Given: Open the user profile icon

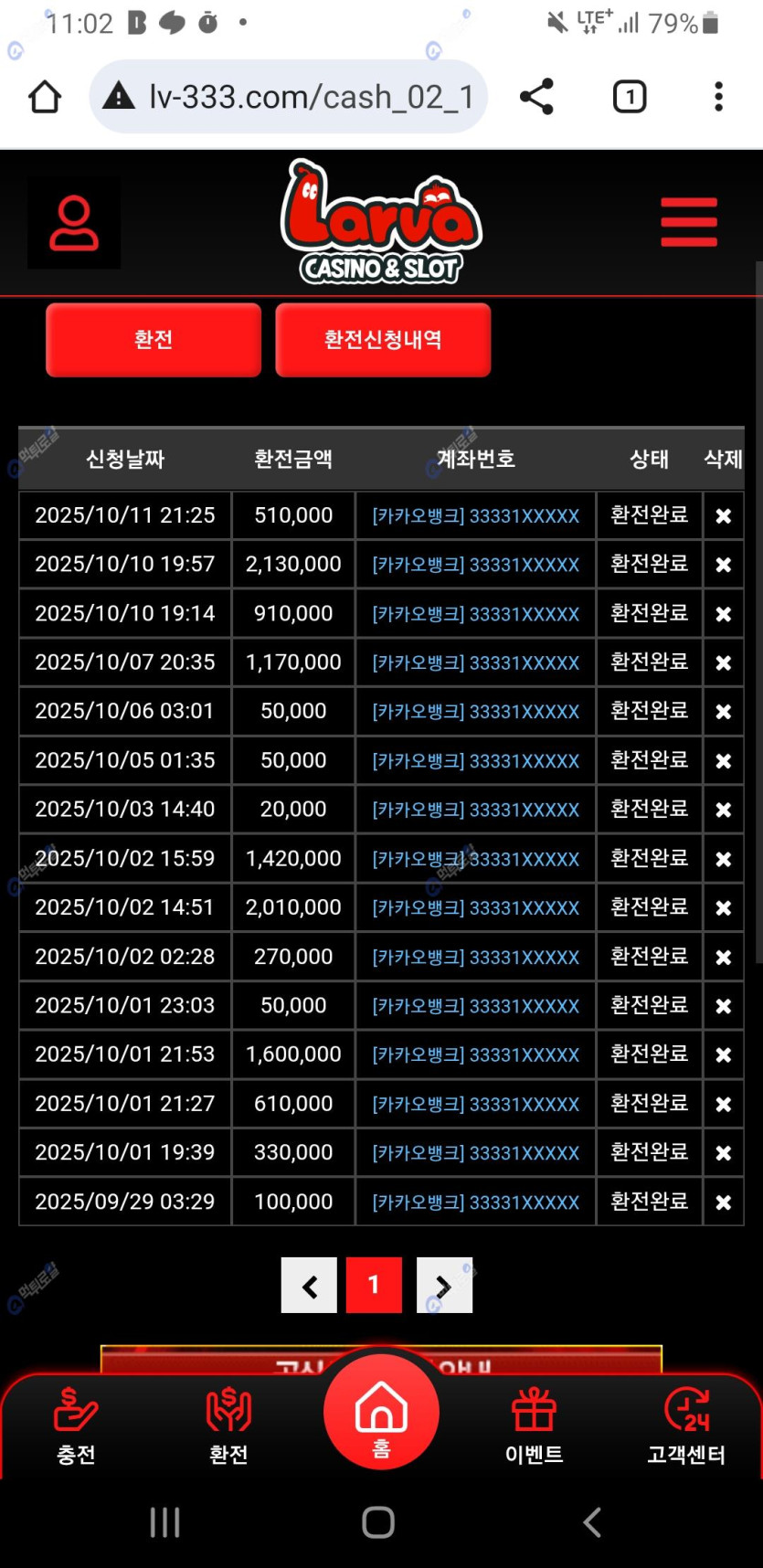Looking at the screenshot, I should tap(74, 223).
